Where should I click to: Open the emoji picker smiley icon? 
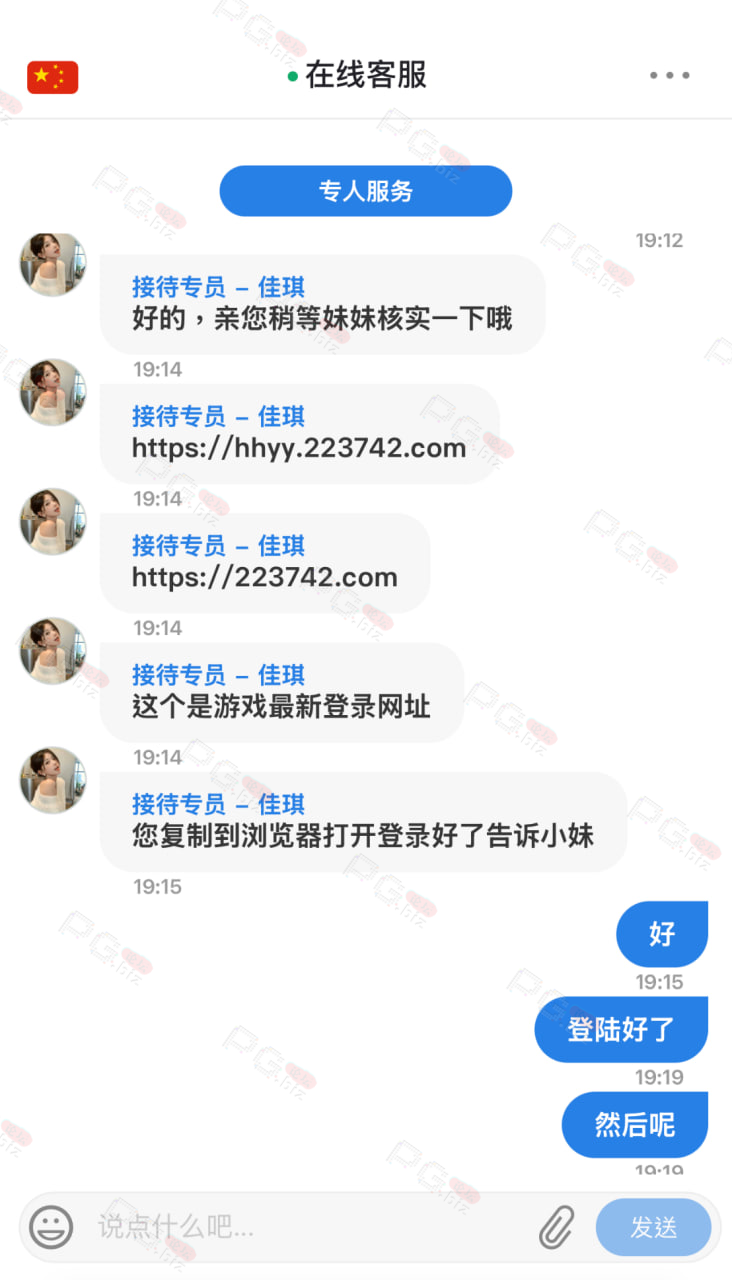pyautogui.click(x=51, y=1226)
